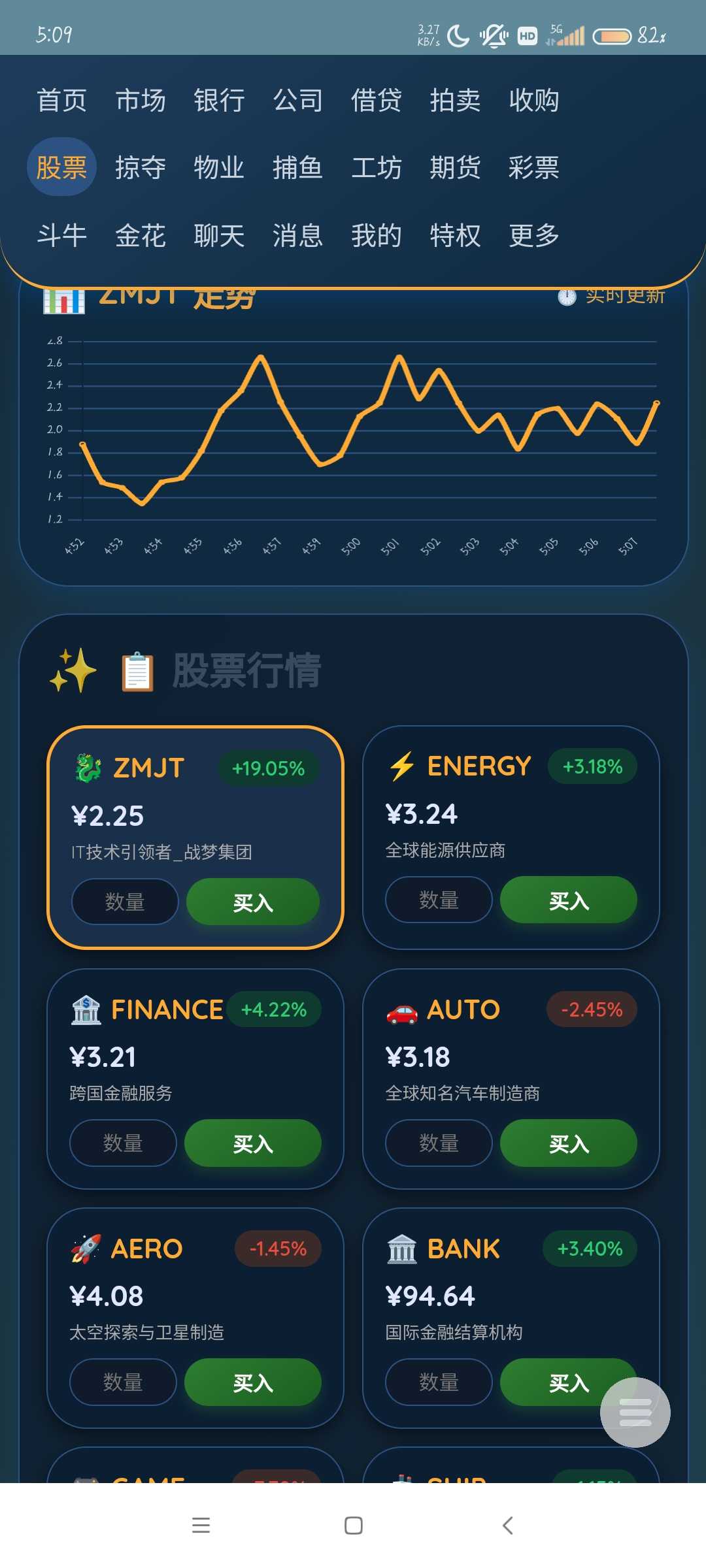Screen dimensions: 706x1568
Task: Switch to the 市场 tab
Action: [141, 101]
